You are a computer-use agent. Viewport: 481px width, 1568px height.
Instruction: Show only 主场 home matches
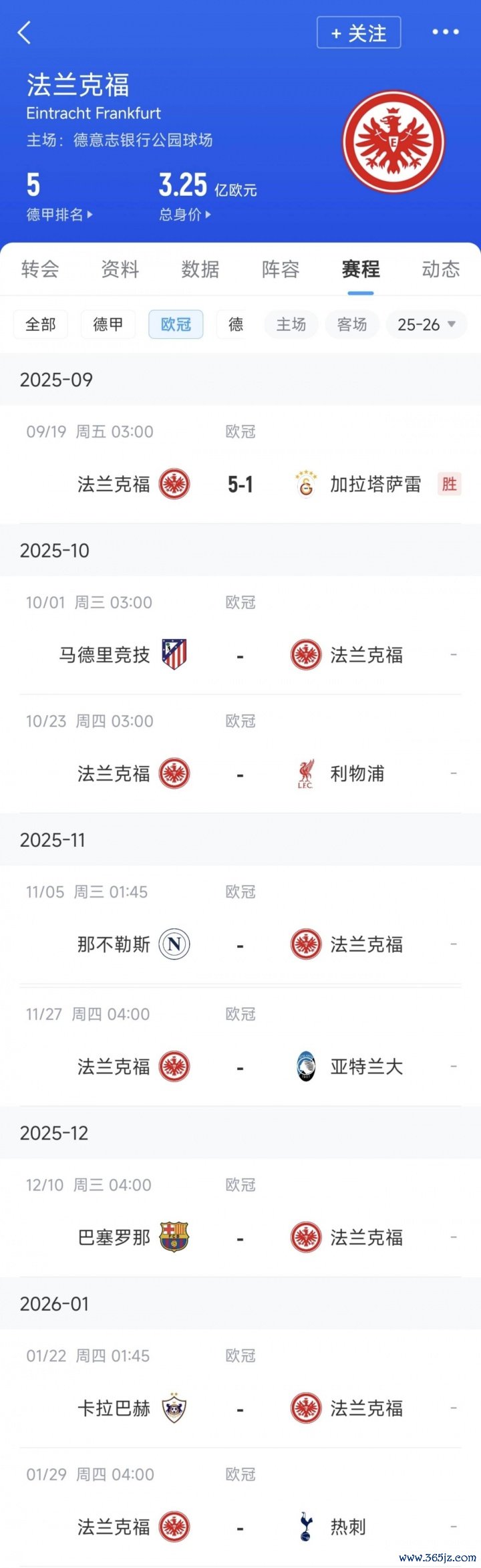[x=291, y=325]
